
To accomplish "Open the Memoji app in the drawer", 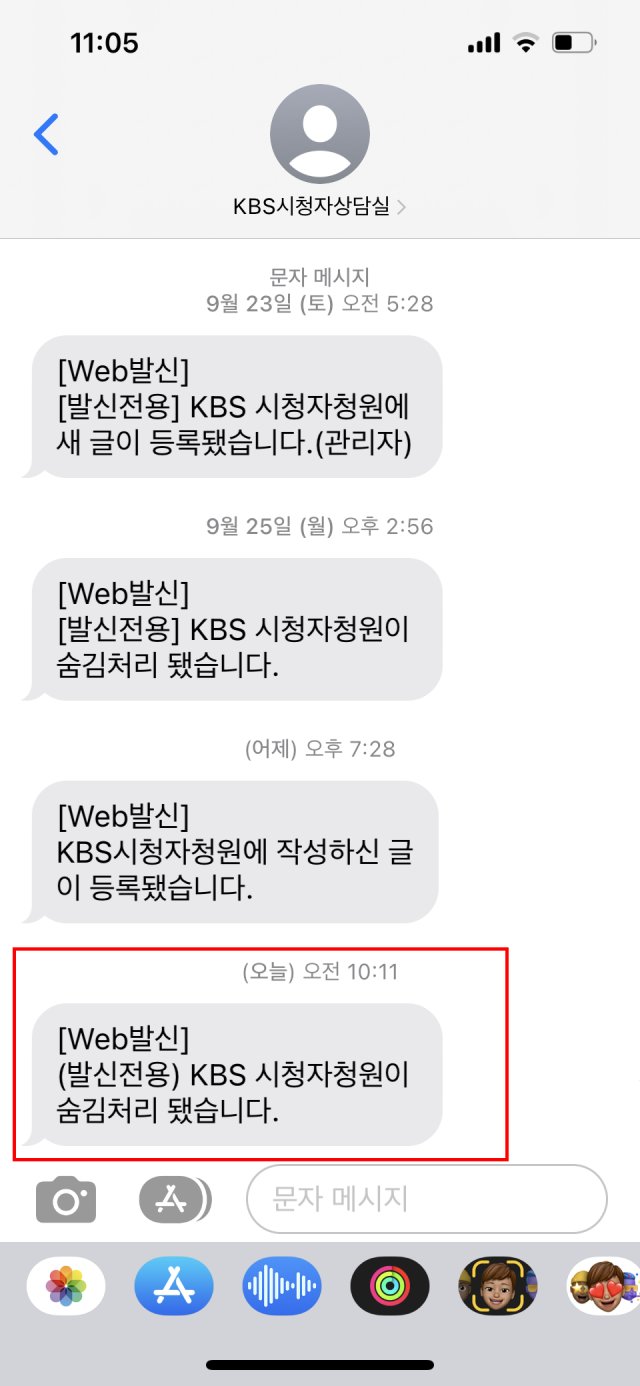I will click(x=498, y=1285).
